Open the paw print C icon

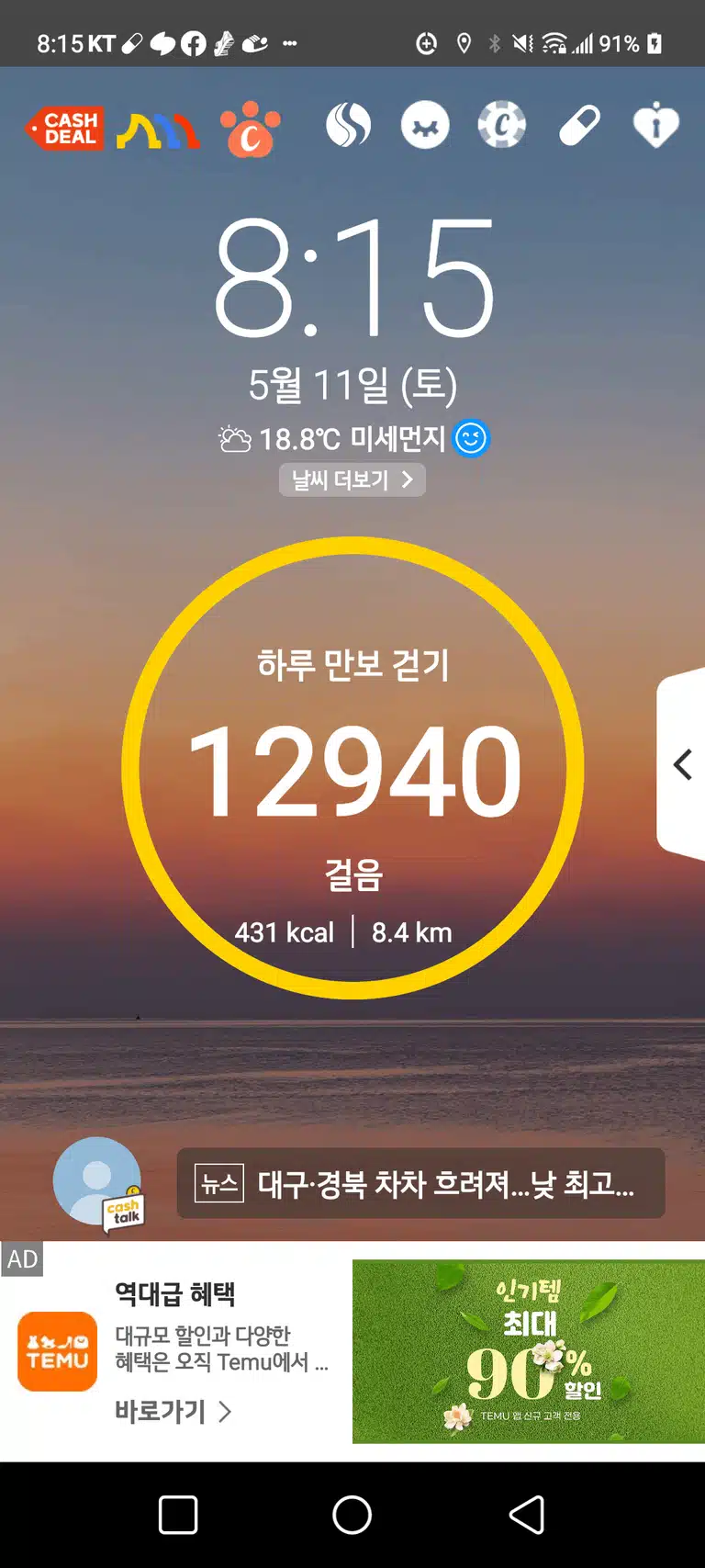pos(250,129)
